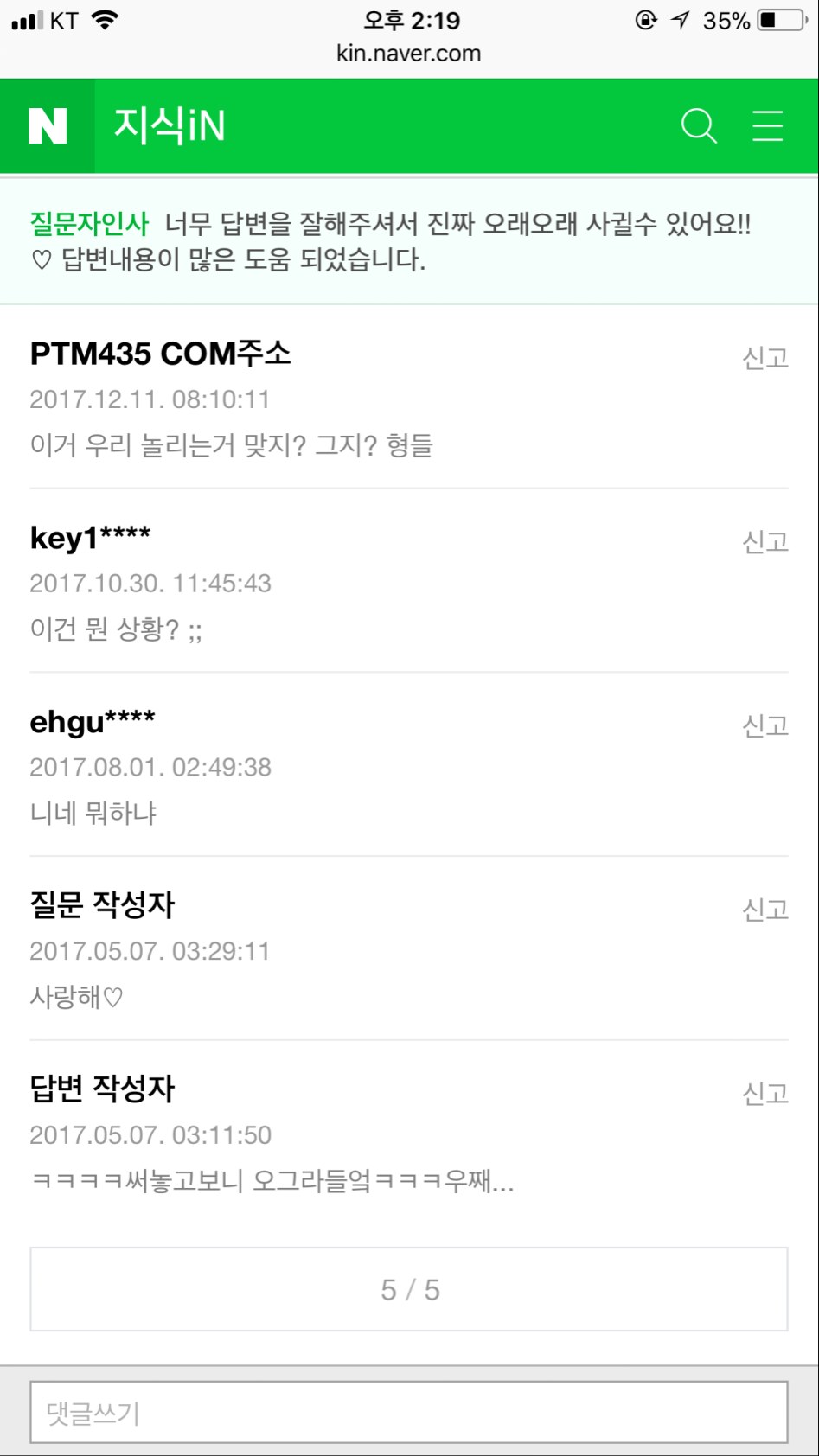Viewport: 819px width, 1456px height.
Task: Report key1**** comment via 신고
Action: (x=765, y=542)
